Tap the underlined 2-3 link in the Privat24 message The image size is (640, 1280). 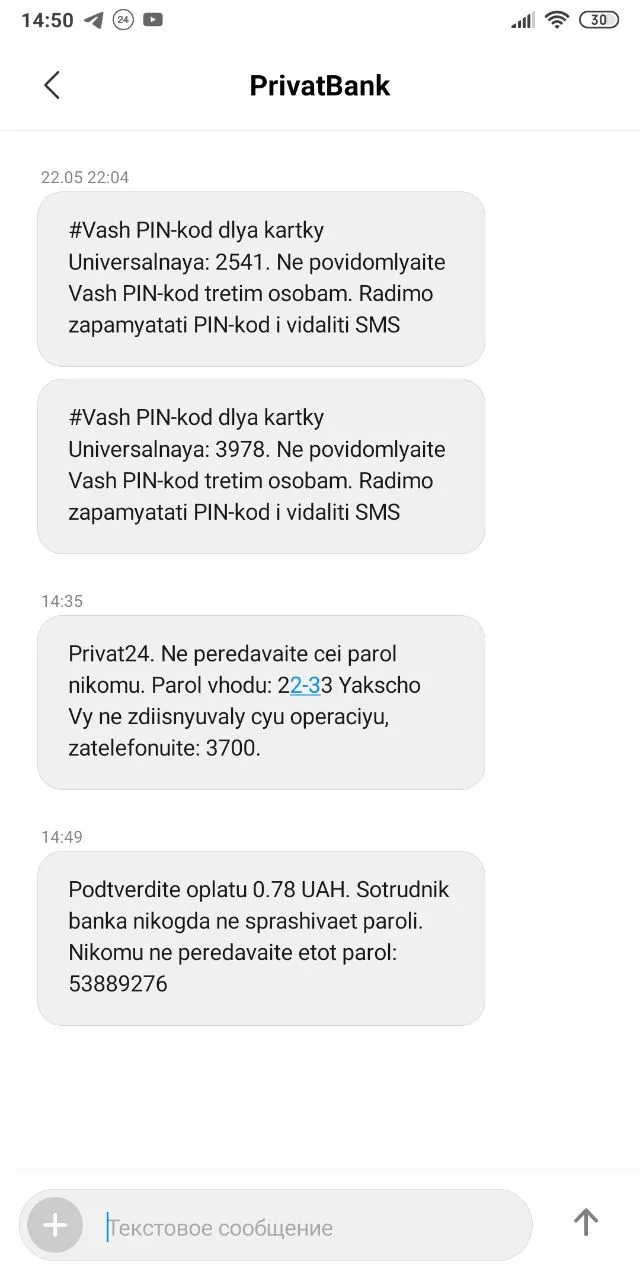pos(305,685)
